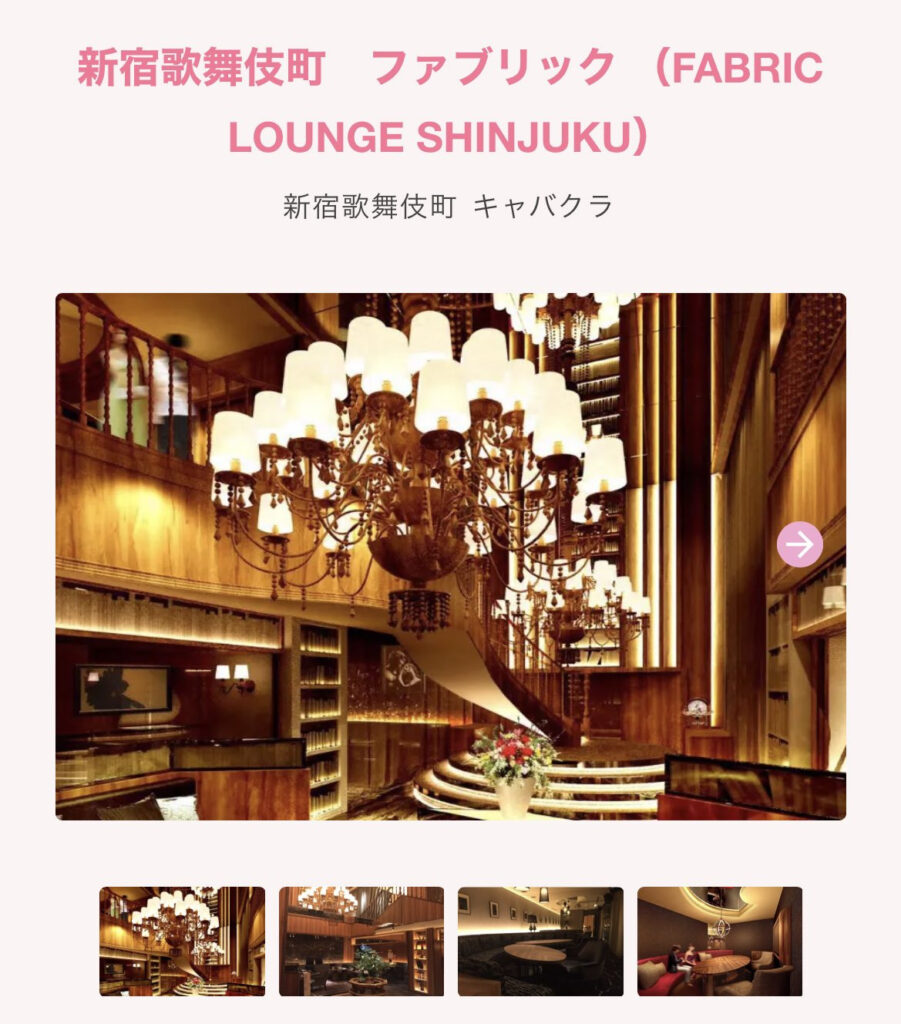Viewport: 901px width, 1024px height.
Task: Show next photo with the arrow button
Action: coord(799,544)
